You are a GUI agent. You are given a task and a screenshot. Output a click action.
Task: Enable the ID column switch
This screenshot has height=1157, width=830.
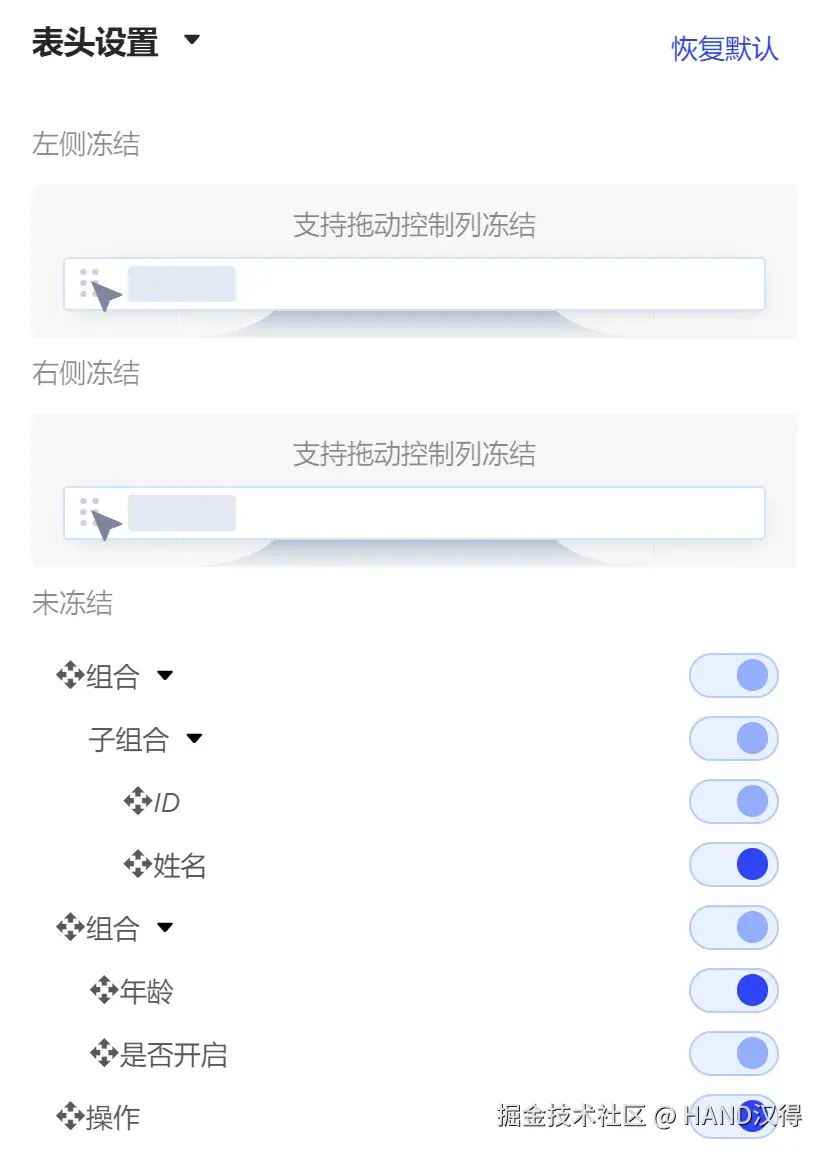tap(733, 802)
